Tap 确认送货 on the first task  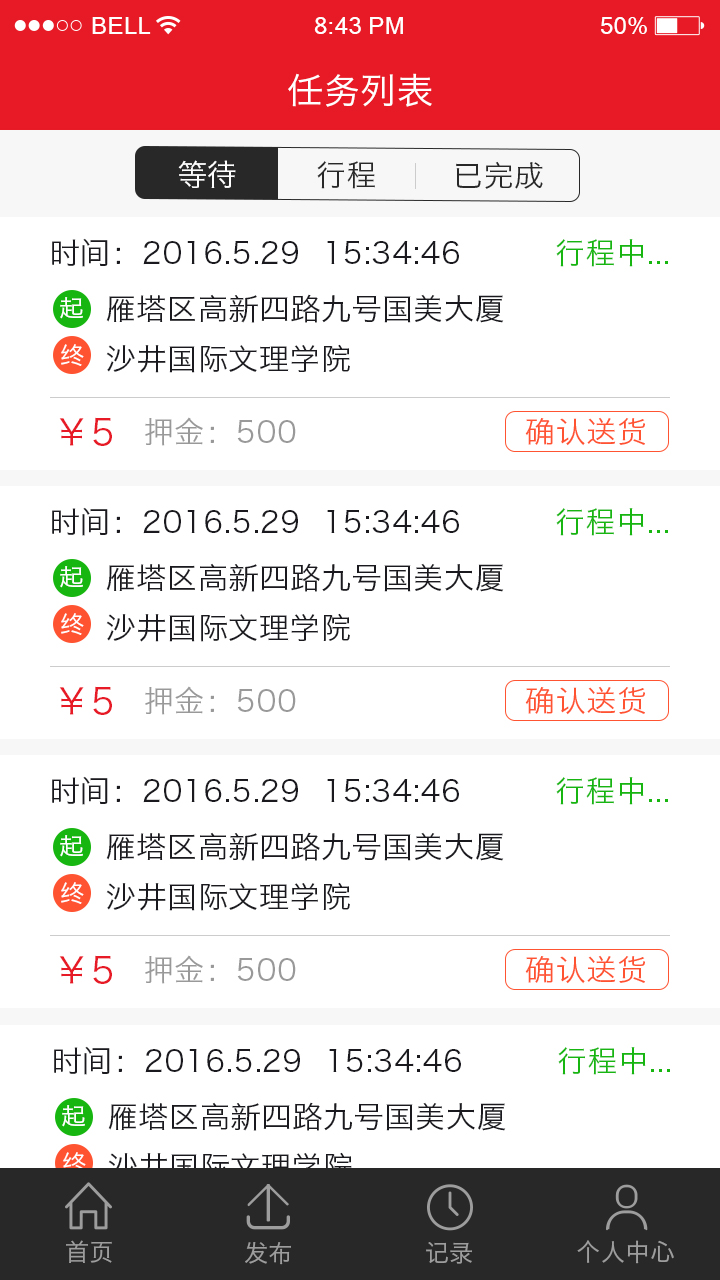[587, 432]
